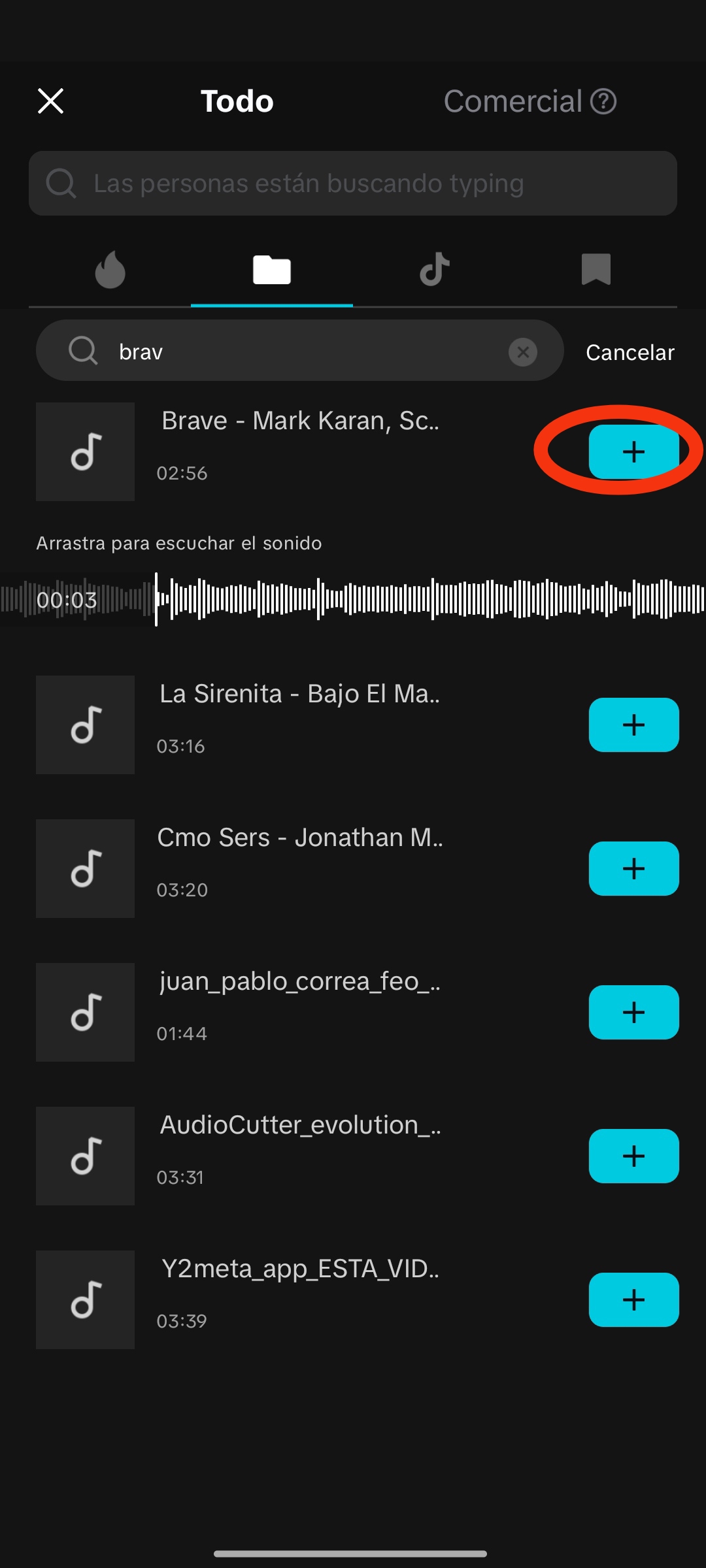706x1568 pixels.
Task: Add Y2meta_app_ESTA_VID track
Action: pos(633,1299)
